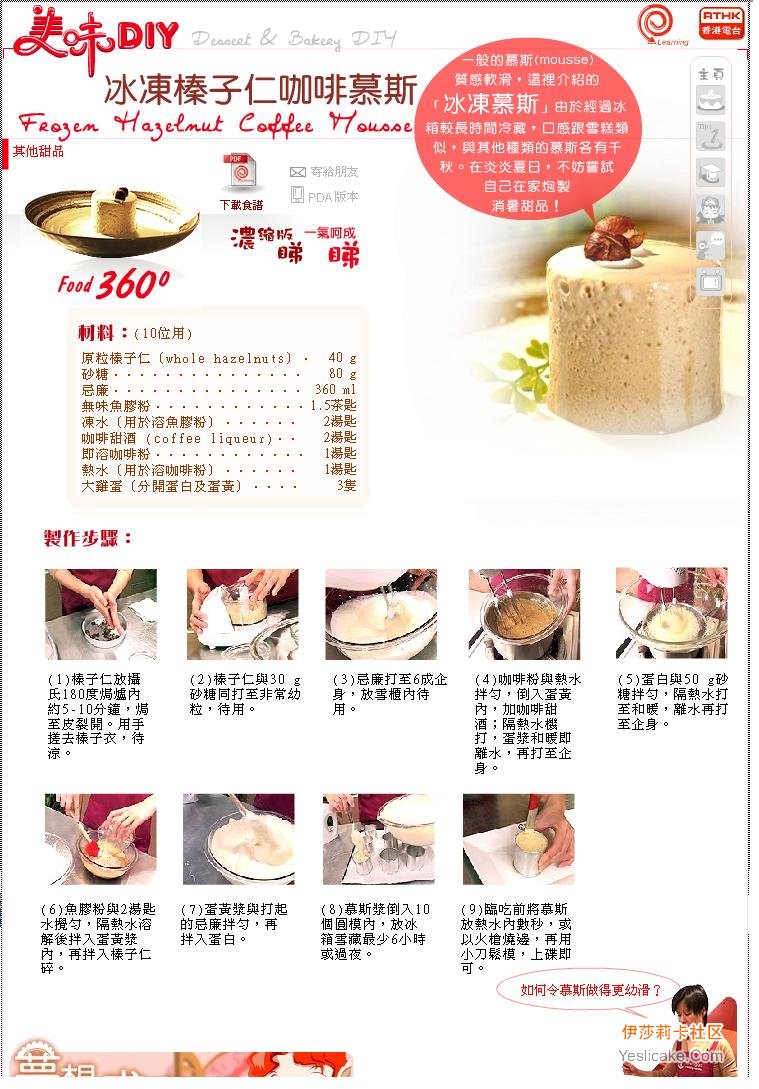Download the recipe PDF (下載食譜)
The height and width of the screenshot is (1089, 759).
click(240, 180)
